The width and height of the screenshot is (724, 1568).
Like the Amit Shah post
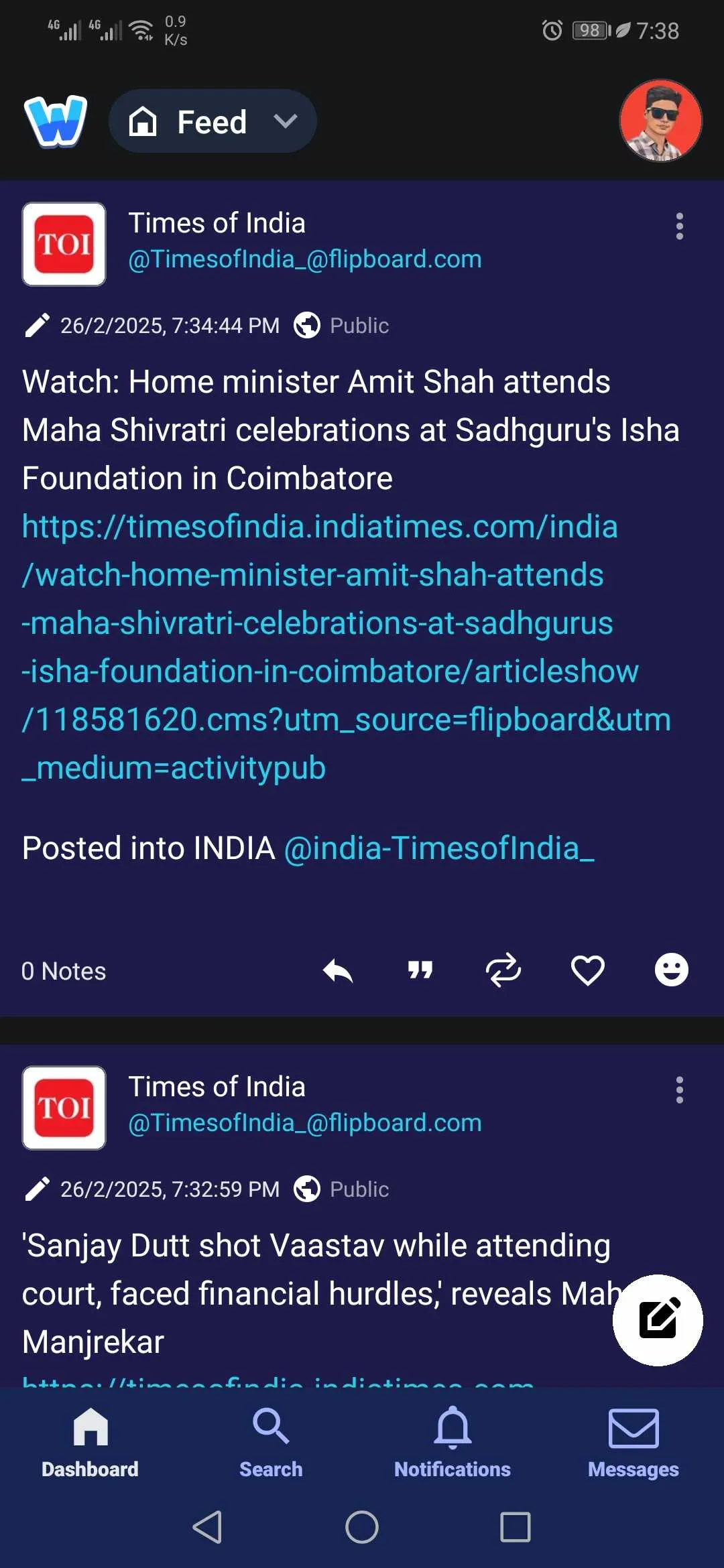click(x=587, y=970)
